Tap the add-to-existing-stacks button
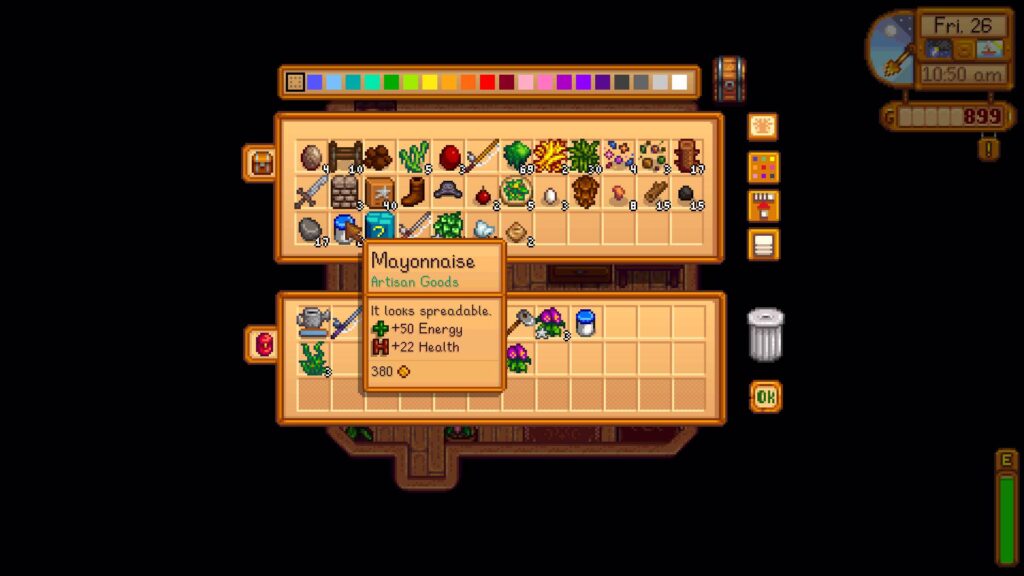Screen dimensions: 1024x576 763,205
